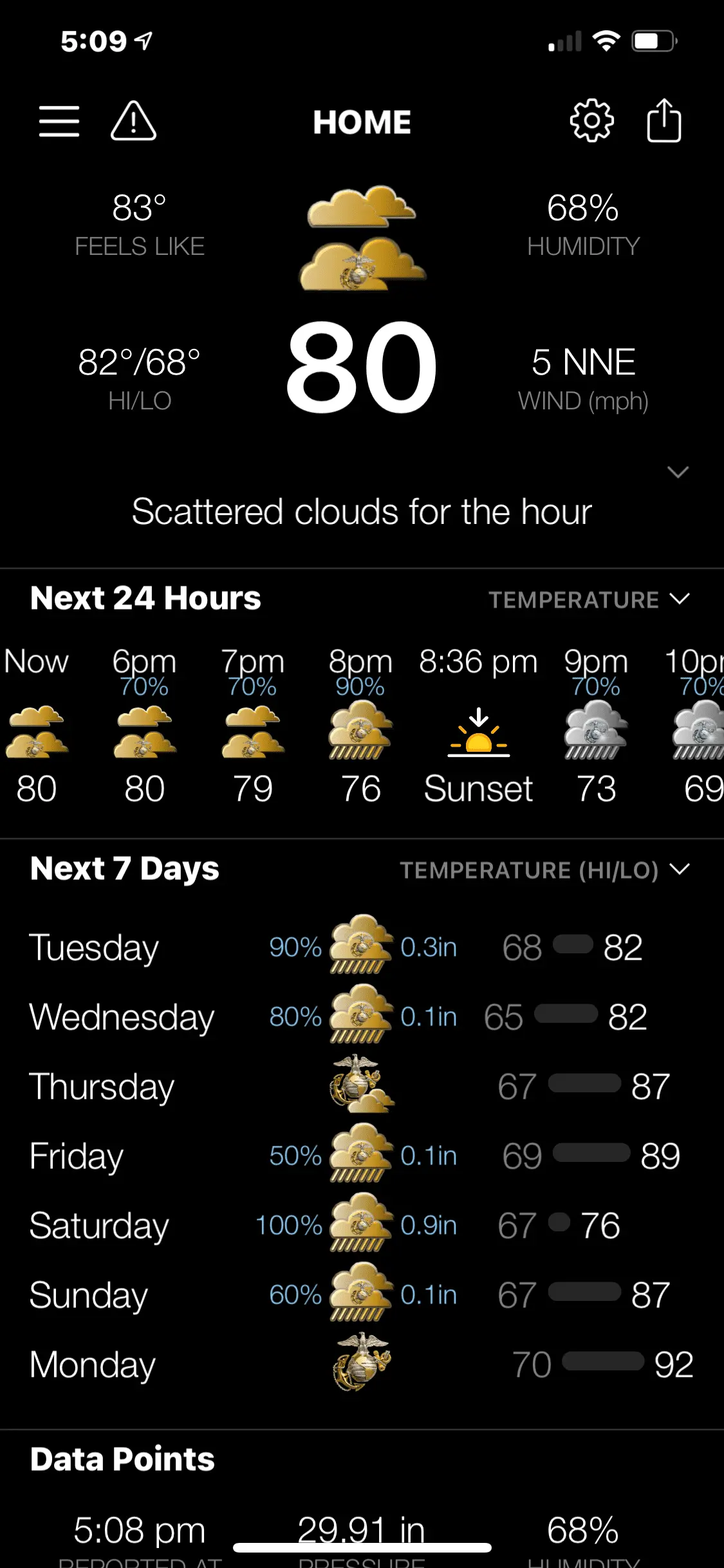Viewport: 724px width, 1568px height.
Task: View weather alerts warning icon
Action: 133,121
